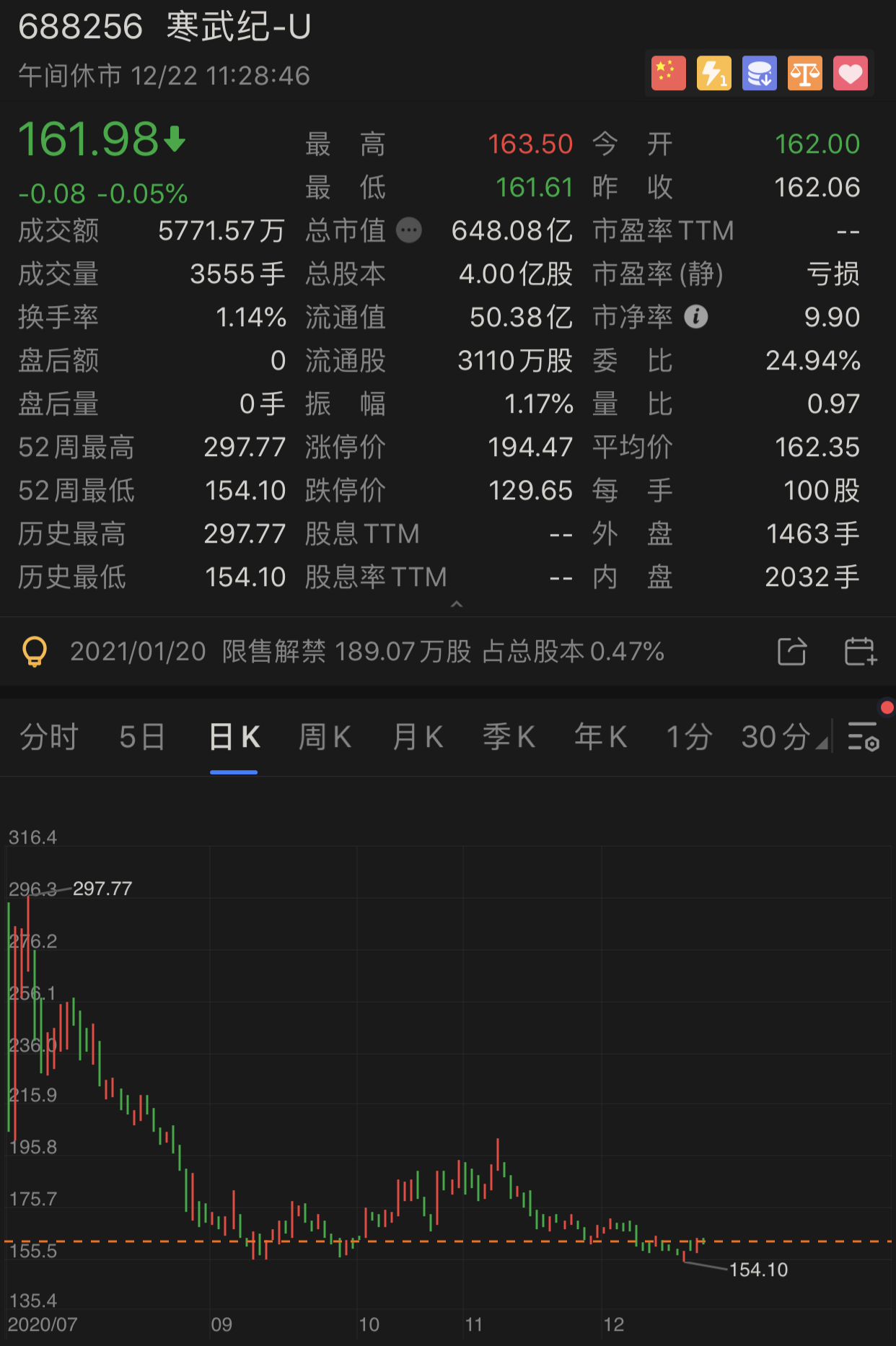This screenshot has width=896, height=1346.
Task: Toggle favorite status with heart icon
Action: tap(851, 72)
